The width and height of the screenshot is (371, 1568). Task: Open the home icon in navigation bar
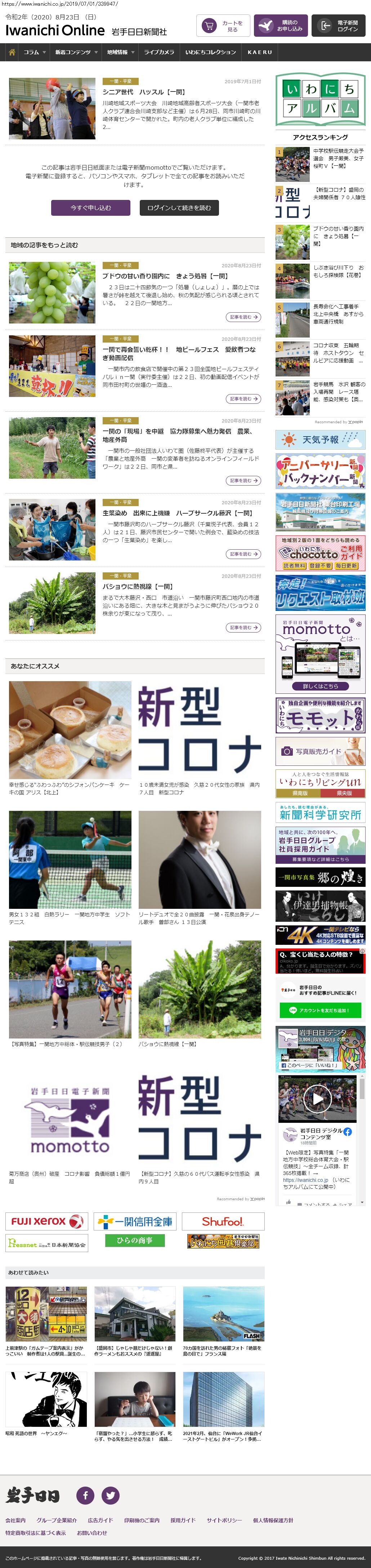12,52
